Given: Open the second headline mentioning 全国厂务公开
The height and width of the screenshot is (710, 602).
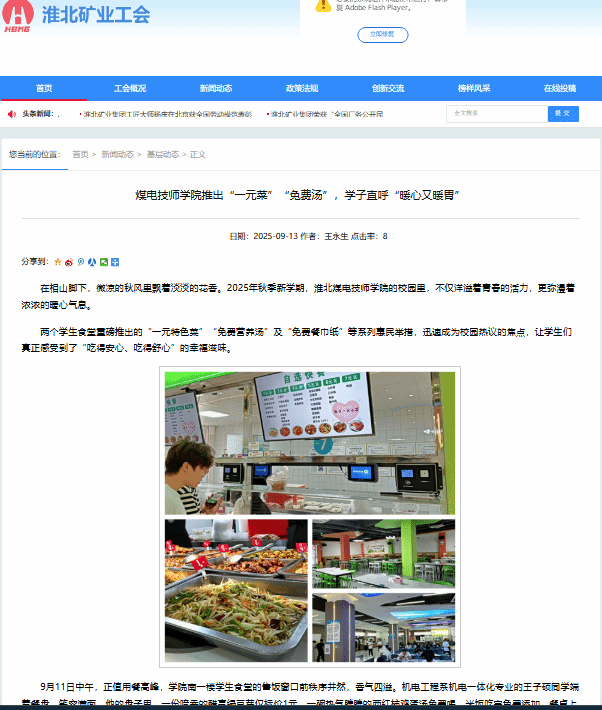Looking at the screenshot, I should pos(327,114).
